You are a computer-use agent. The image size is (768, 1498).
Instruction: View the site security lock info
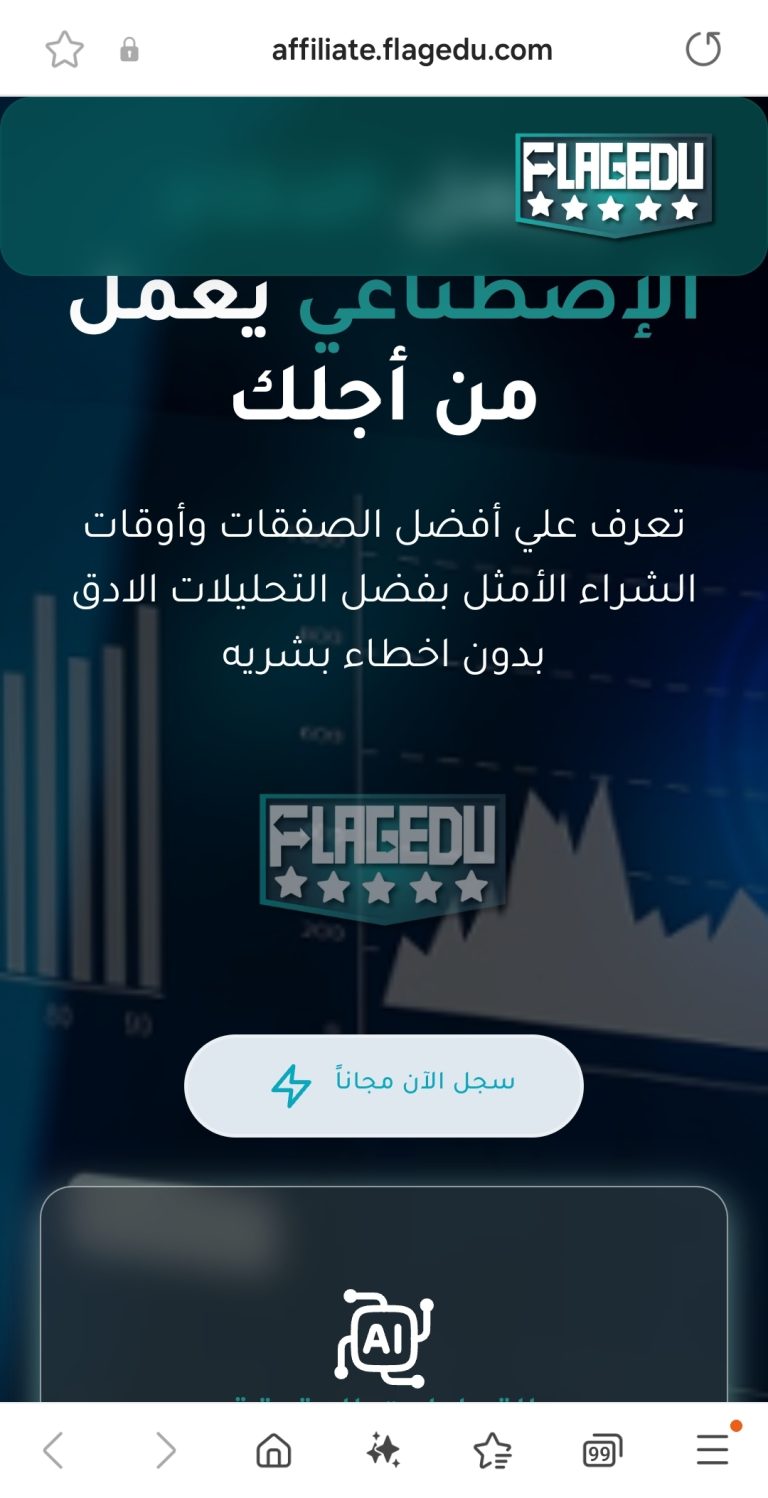click(129, 50)
